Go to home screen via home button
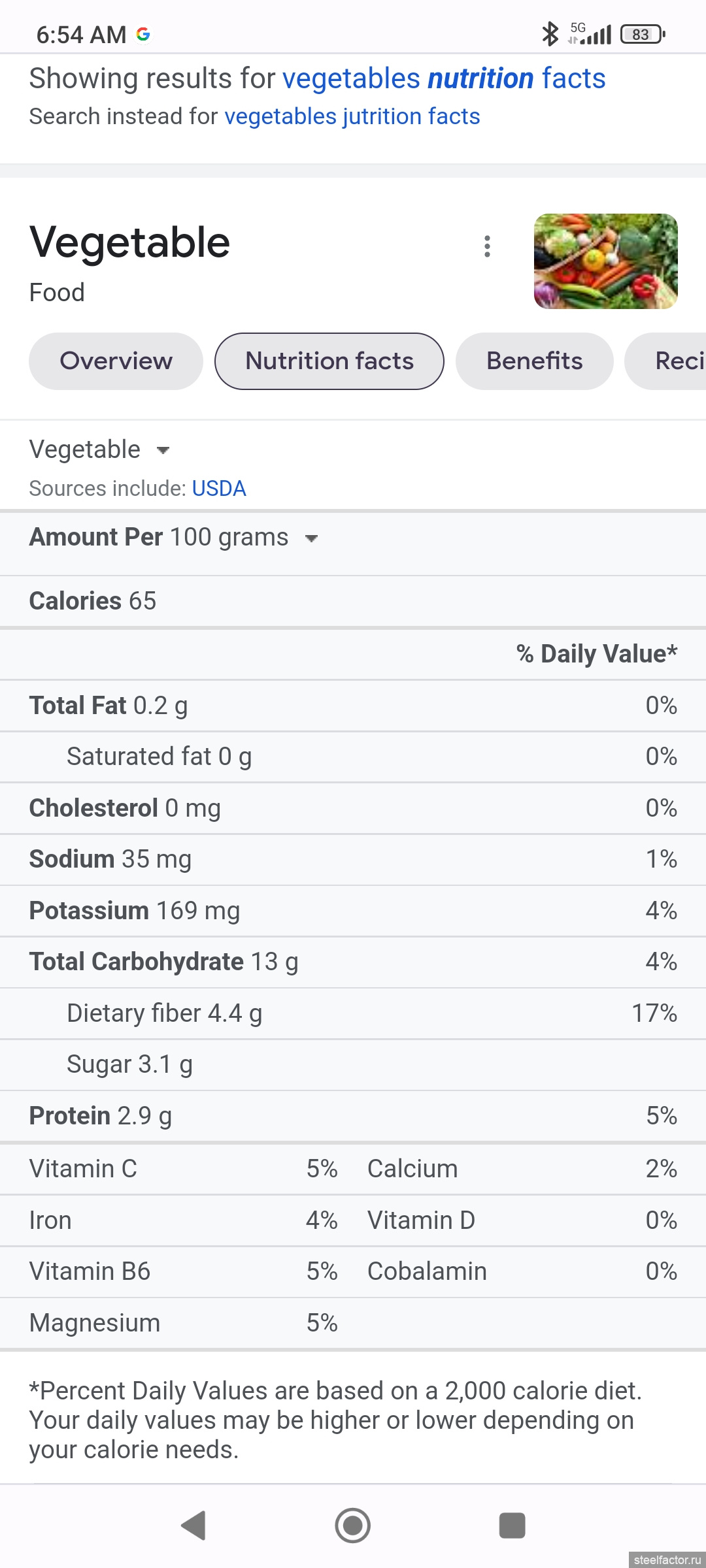This screenshot has width=706, height=1568. (x=353, y=1526)
